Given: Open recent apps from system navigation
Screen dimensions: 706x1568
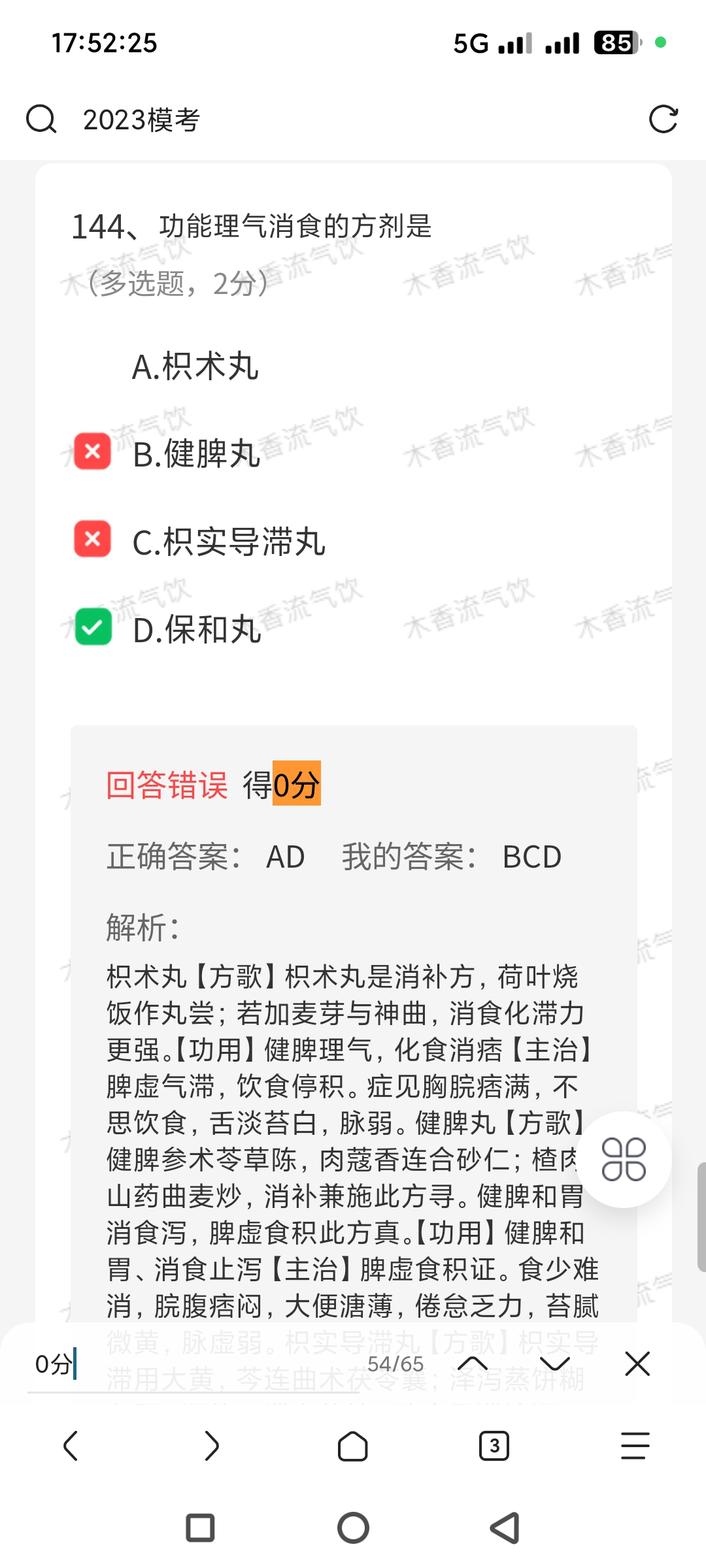Looking at the screenshot, I should [x=200, y=1528].
